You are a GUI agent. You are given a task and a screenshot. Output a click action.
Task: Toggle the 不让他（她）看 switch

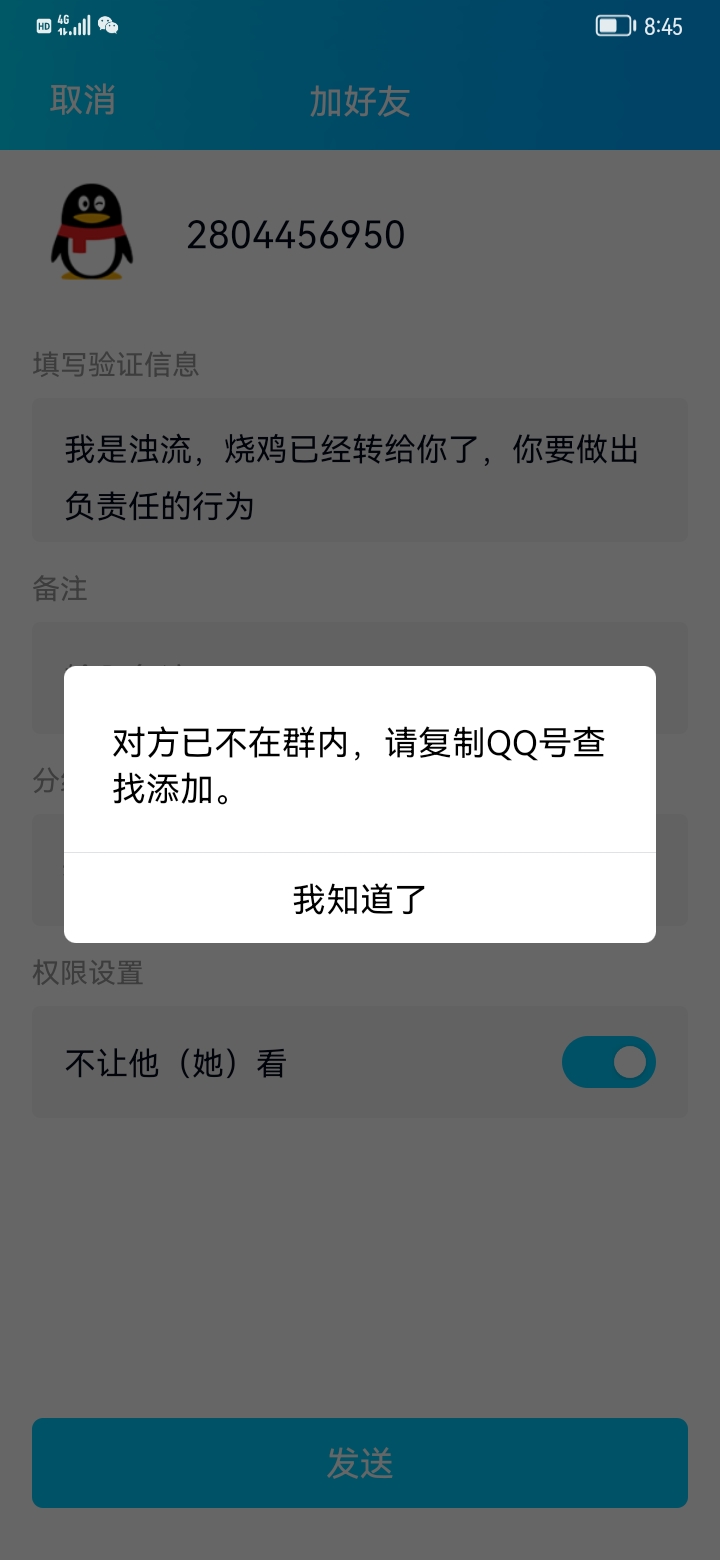pyautogui.click(x=608, y=1062)
